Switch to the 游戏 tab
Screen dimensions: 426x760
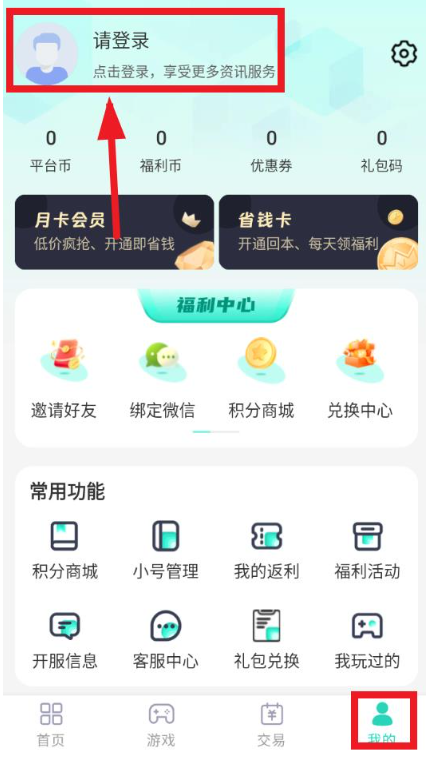[161, 725]
